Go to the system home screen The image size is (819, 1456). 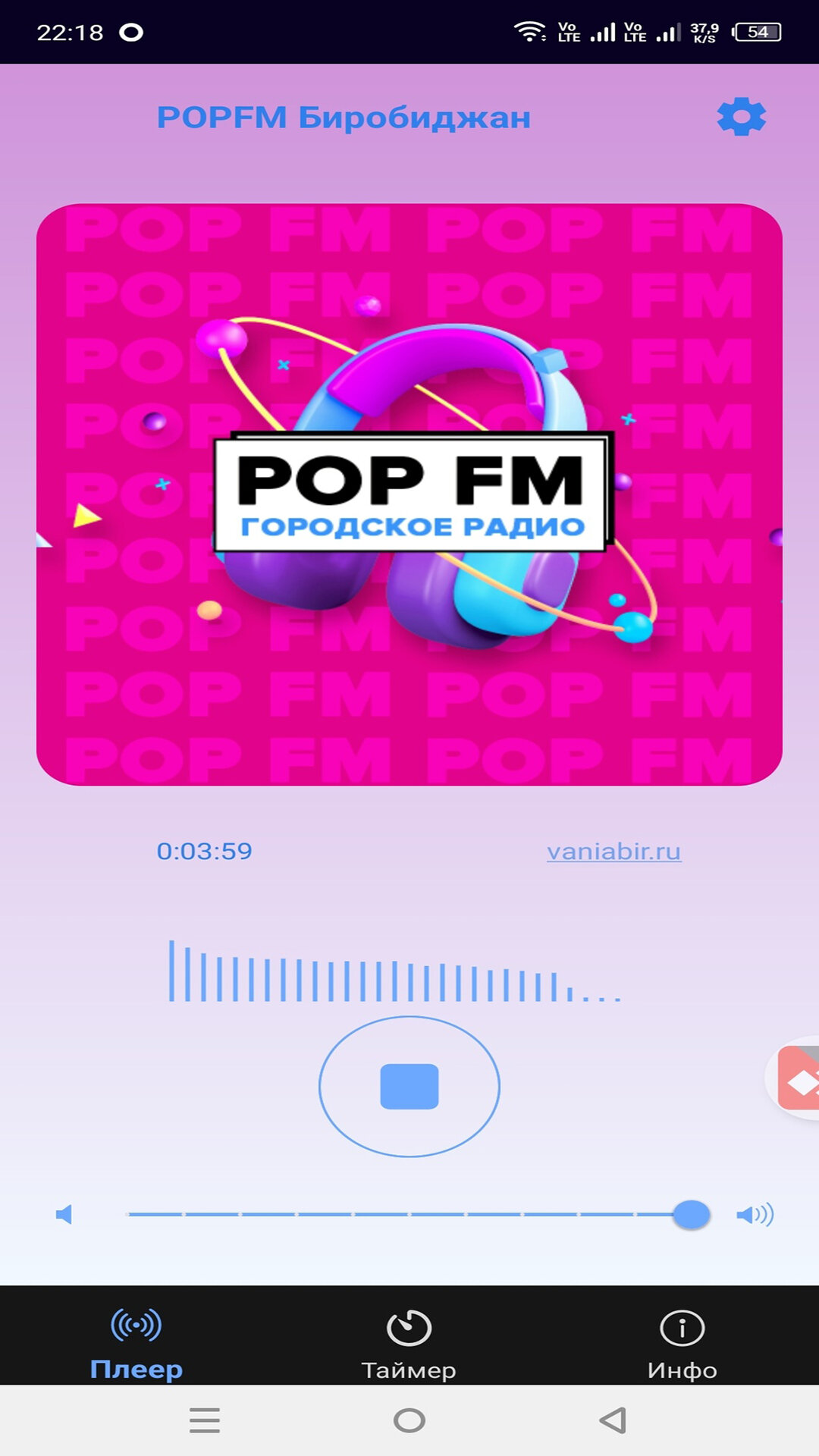click(409, 1420)
